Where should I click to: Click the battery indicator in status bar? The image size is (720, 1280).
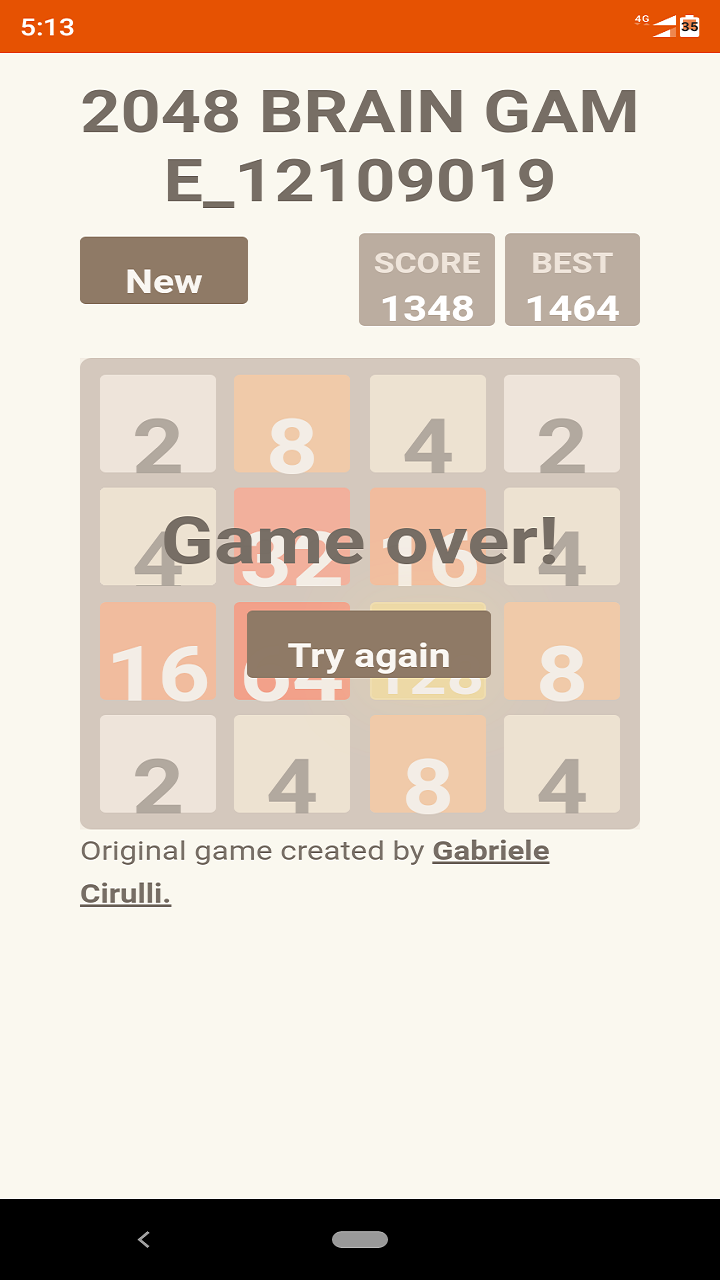point(688,27)
